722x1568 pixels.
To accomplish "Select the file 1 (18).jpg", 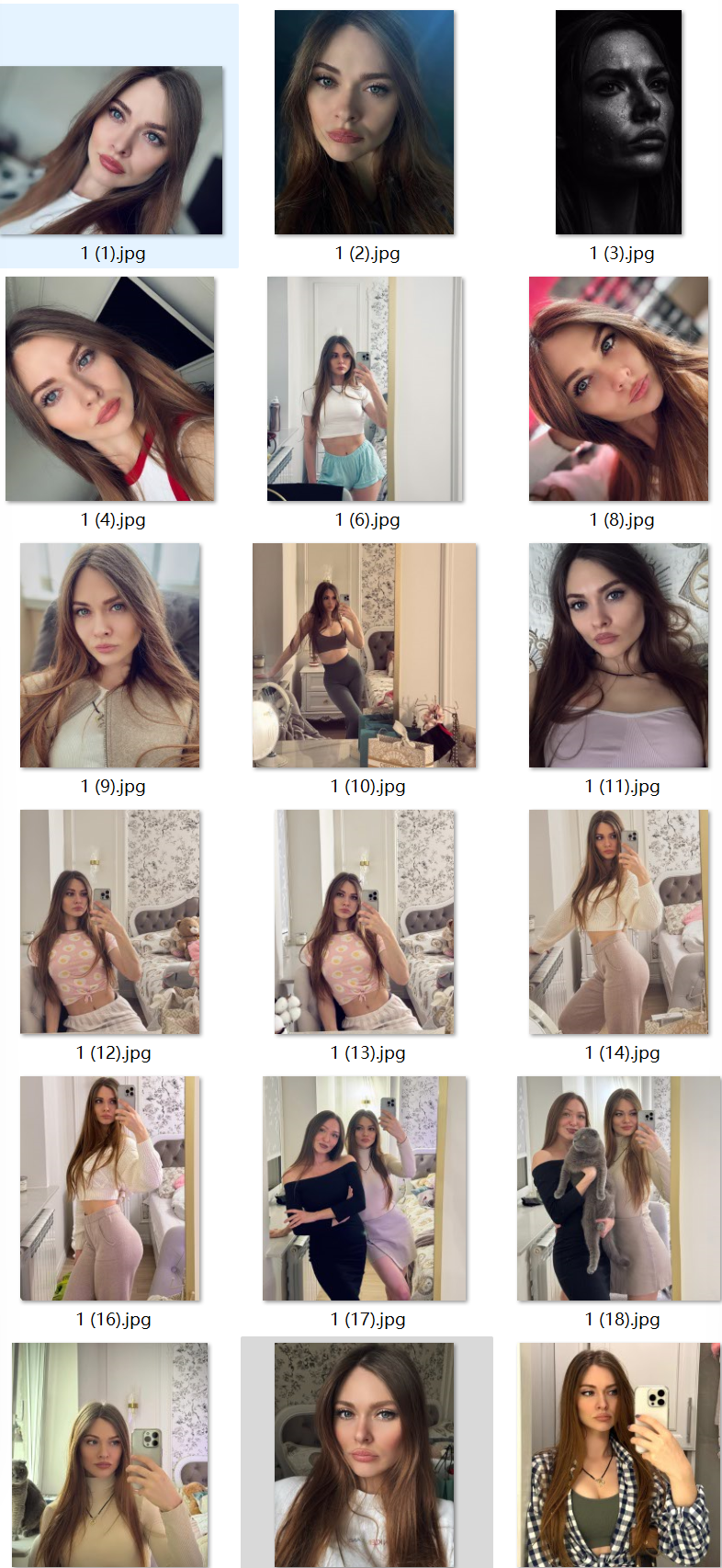I will pos(618,1188).
